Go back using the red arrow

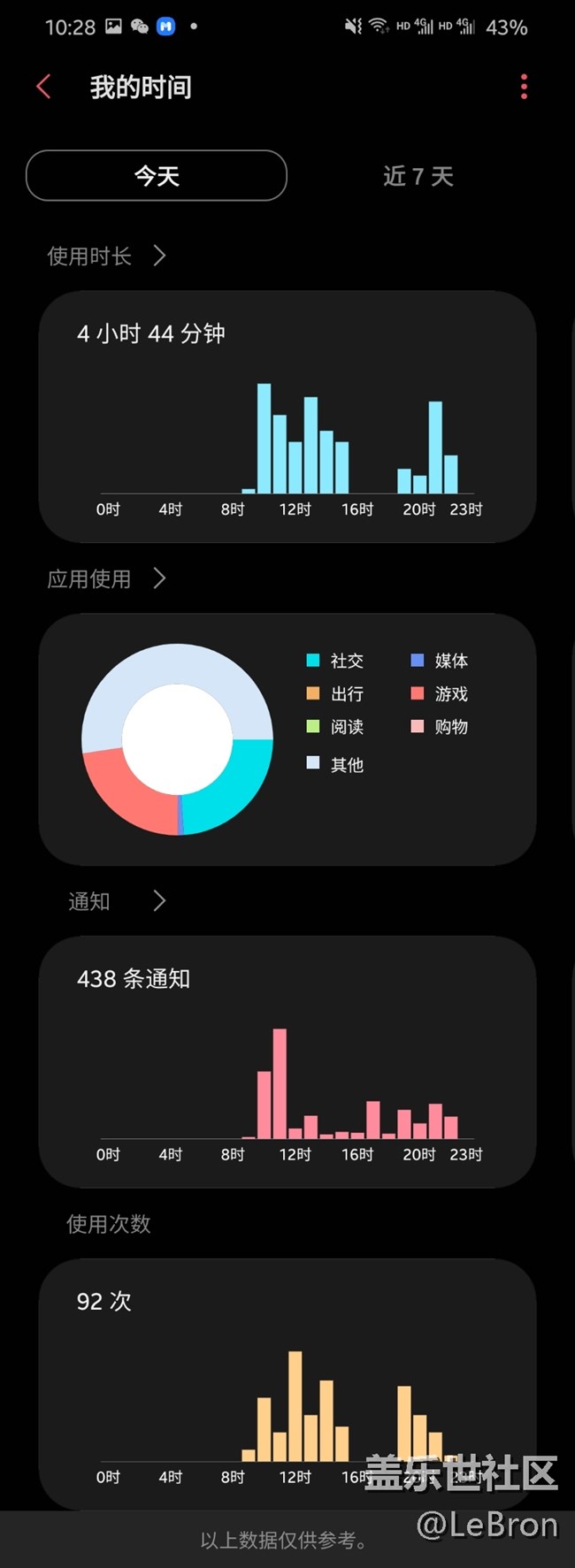tap(43, 87)
